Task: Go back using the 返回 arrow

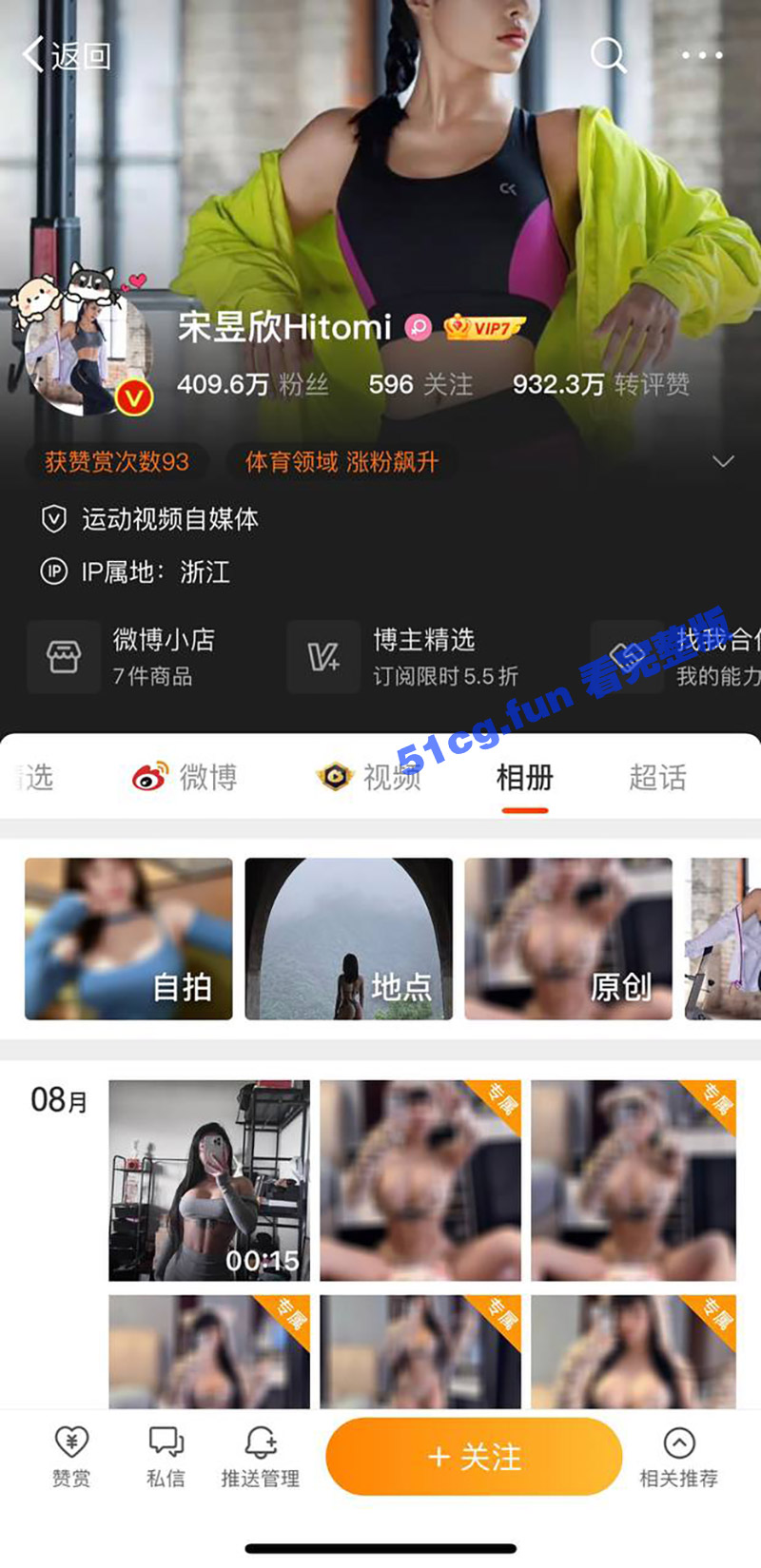Action: 65,55
